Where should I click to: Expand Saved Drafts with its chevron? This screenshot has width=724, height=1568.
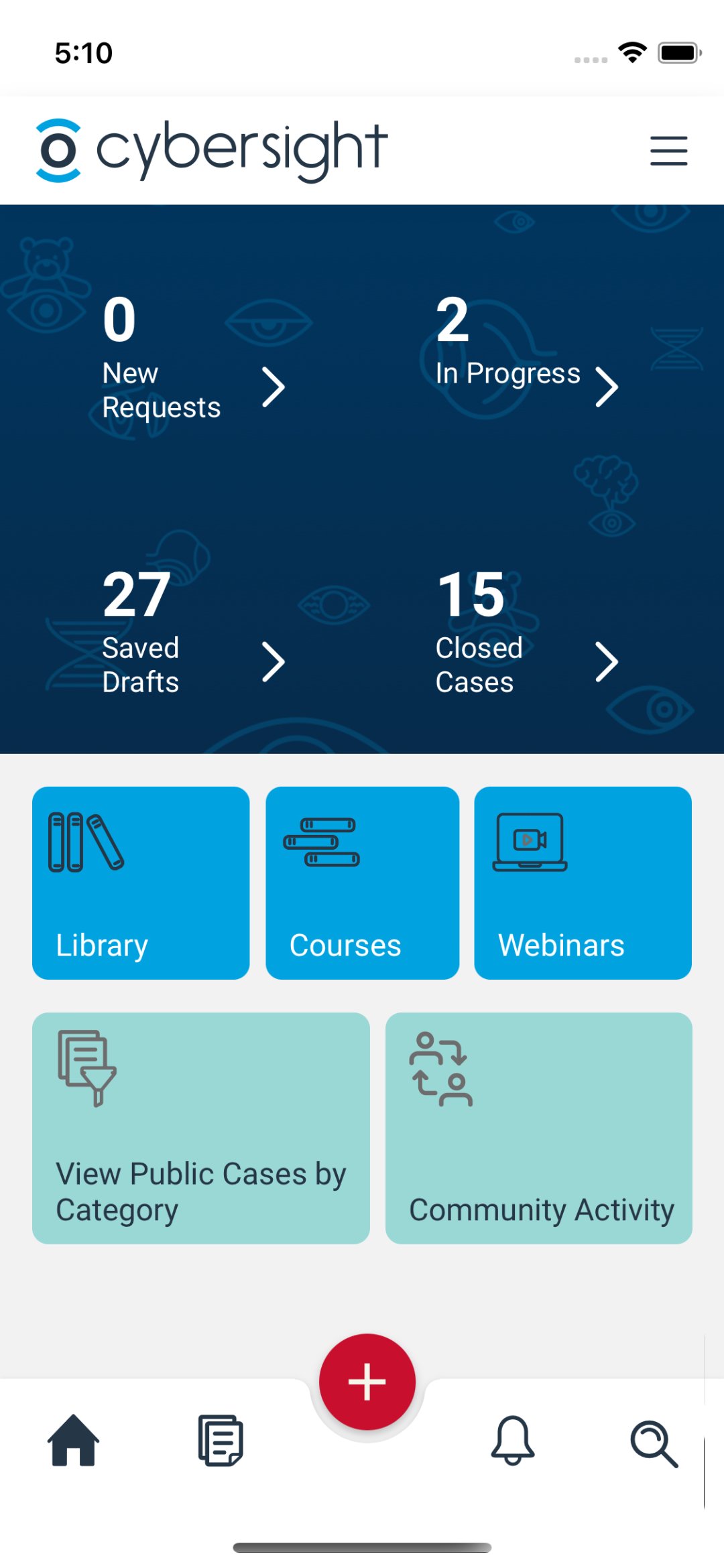pyautogui.click(x=275, y=662)
